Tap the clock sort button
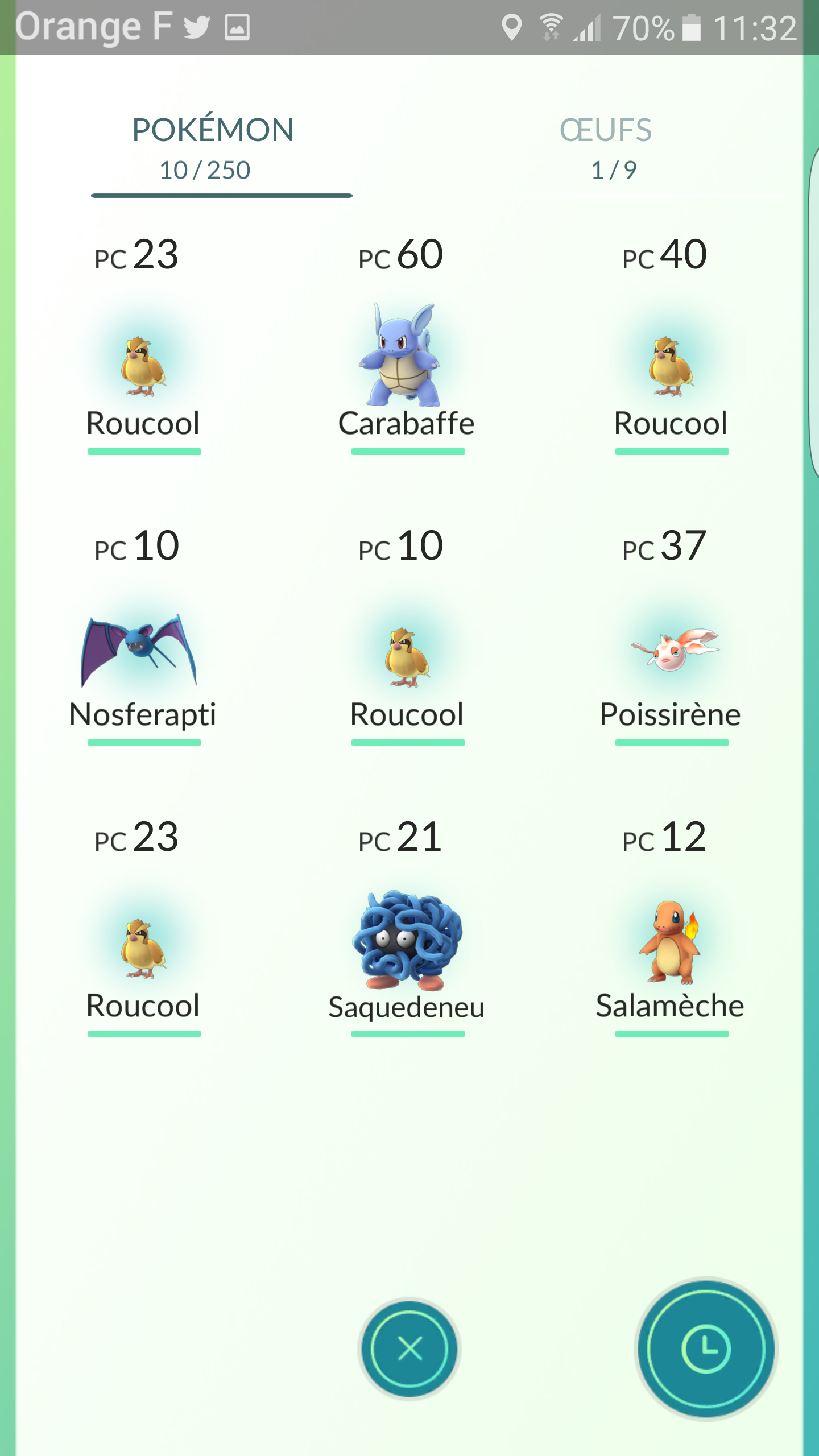The height and width of the screenshot is (1456, 819). tap(706, 1349)
